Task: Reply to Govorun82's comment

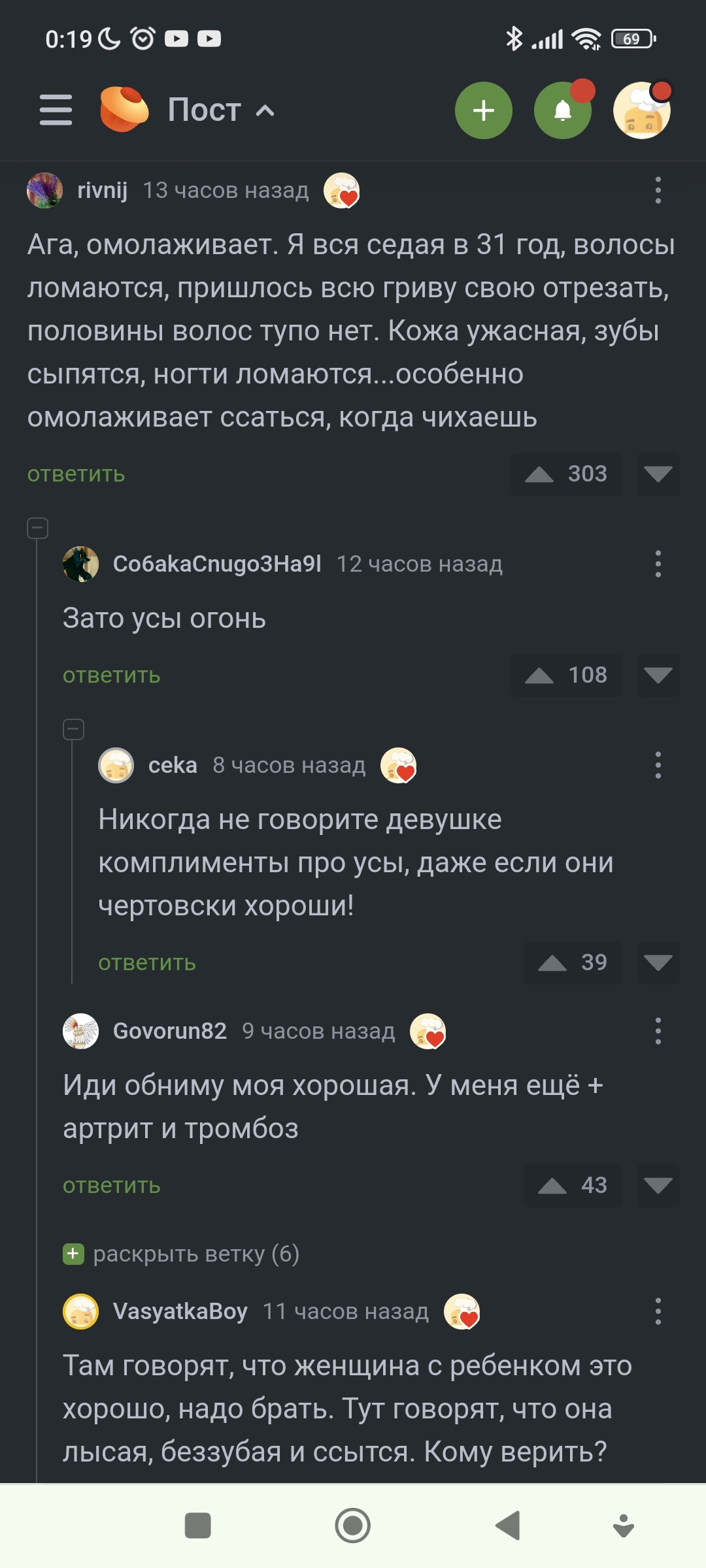Action: pyautogui.click(x=111, y=1186)
